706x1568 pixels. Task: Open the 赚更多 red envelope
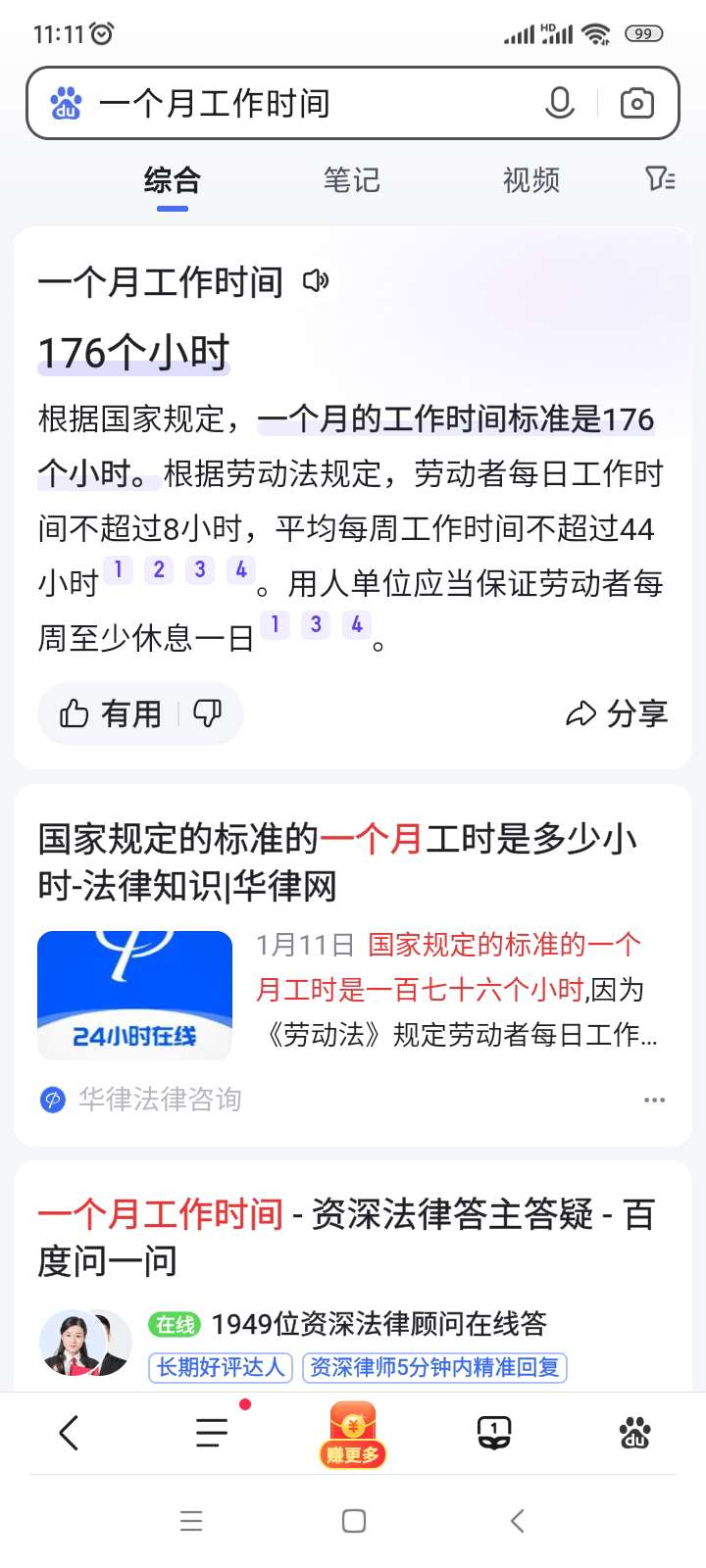353,1435
